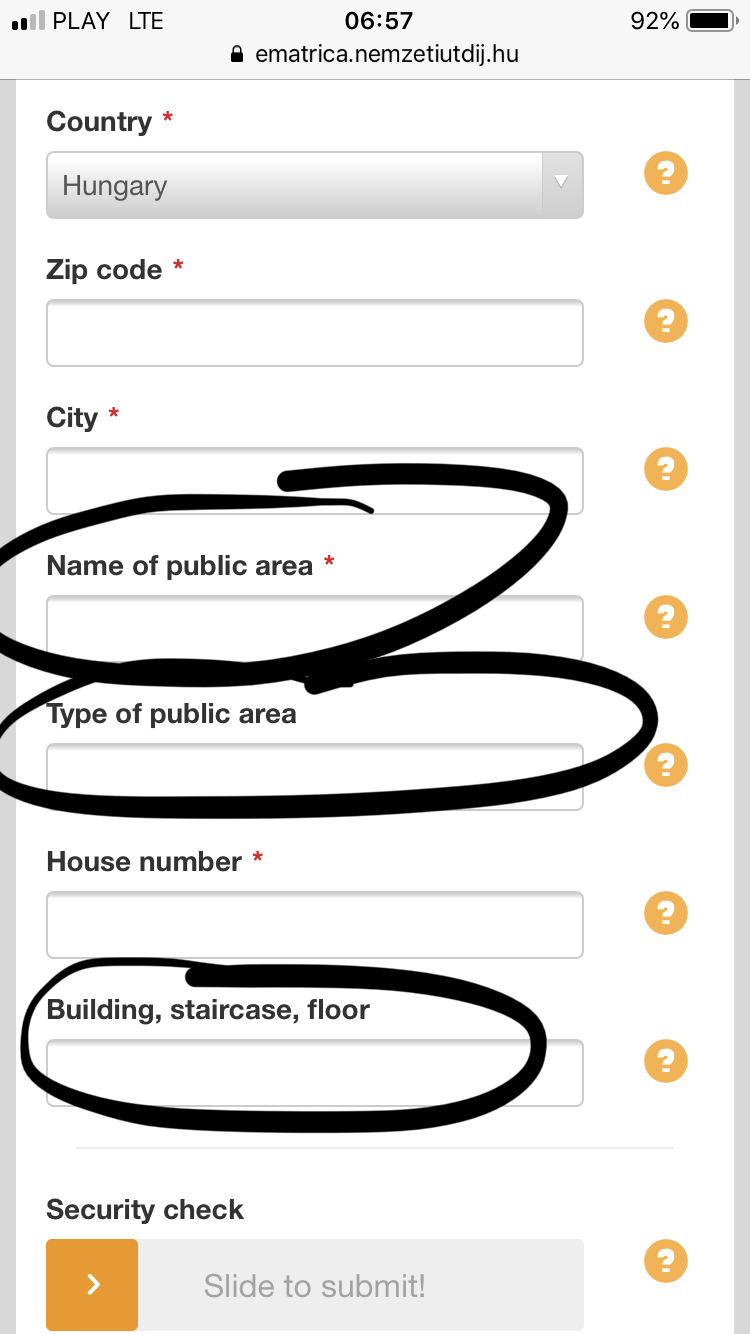The image size is (750, 1334).
Task: Show help for Name of public area
Action: (666, 617)
